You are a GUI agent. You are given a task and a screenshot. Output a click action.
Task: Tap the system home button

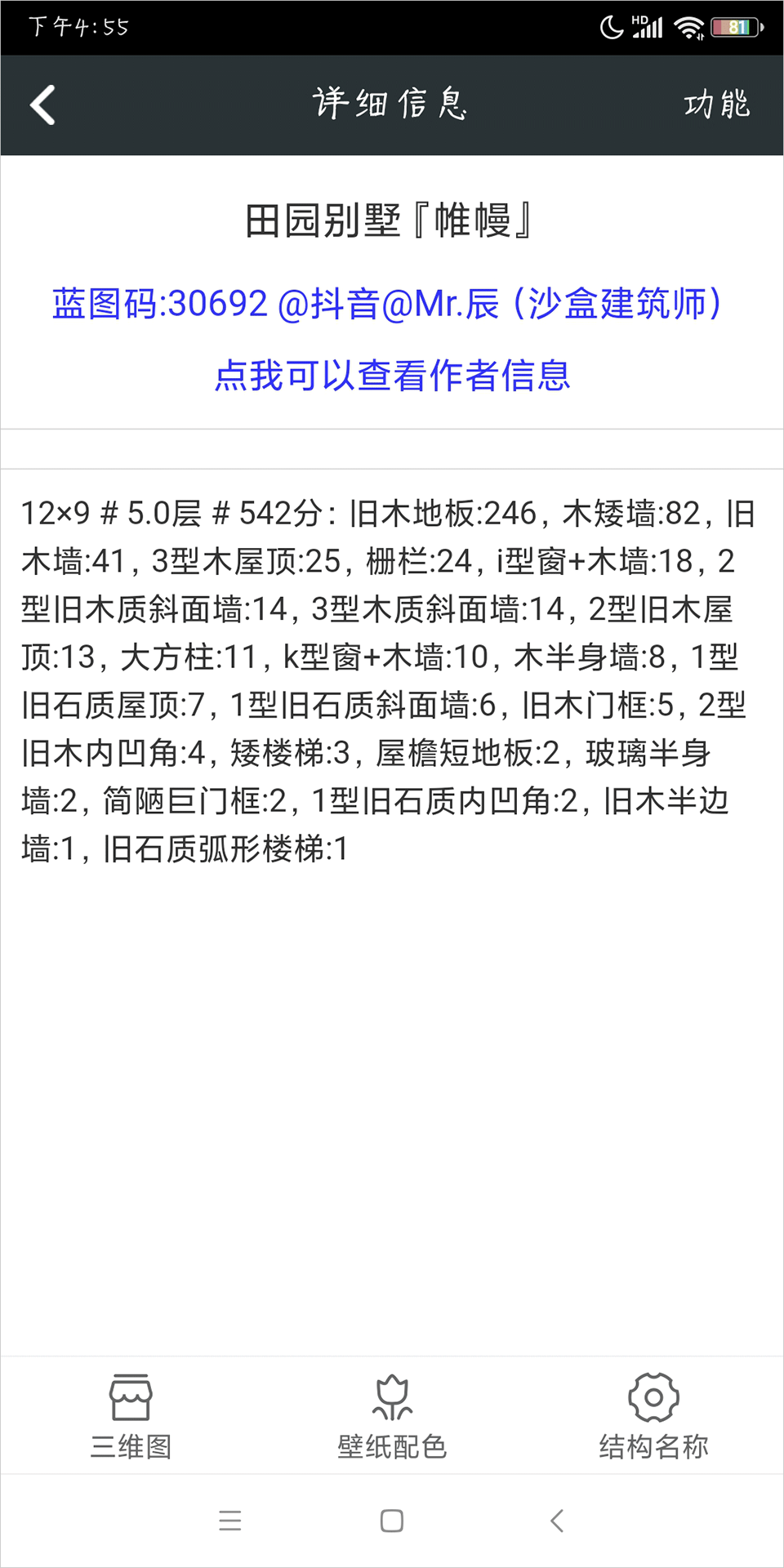pos(392,1521)
